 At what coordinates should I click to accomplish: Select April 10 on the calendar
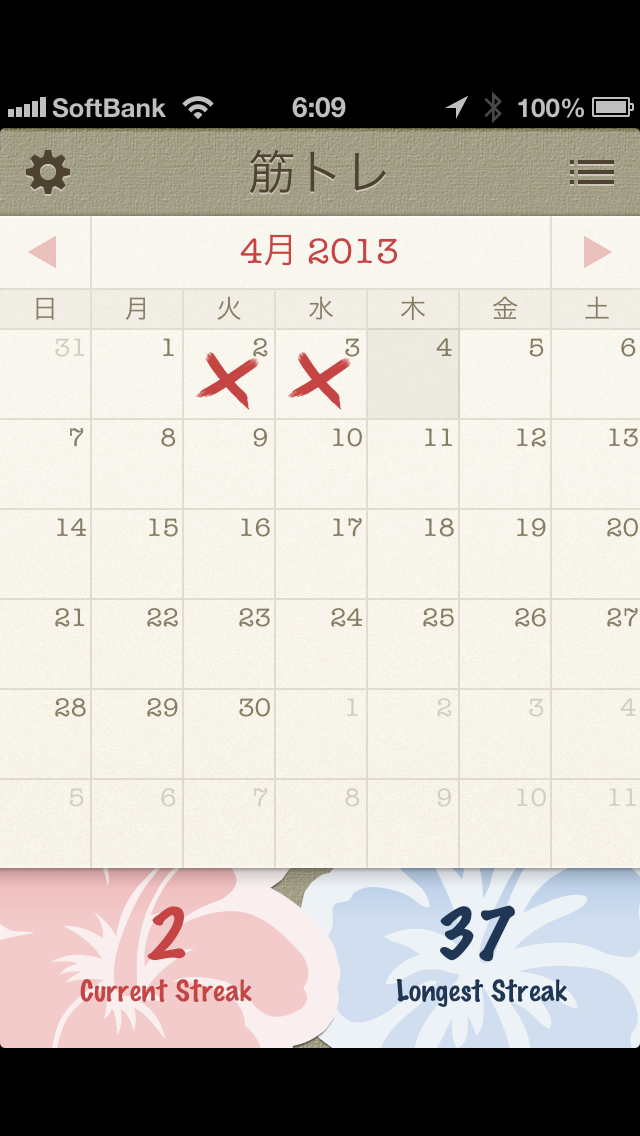(321, 464)
